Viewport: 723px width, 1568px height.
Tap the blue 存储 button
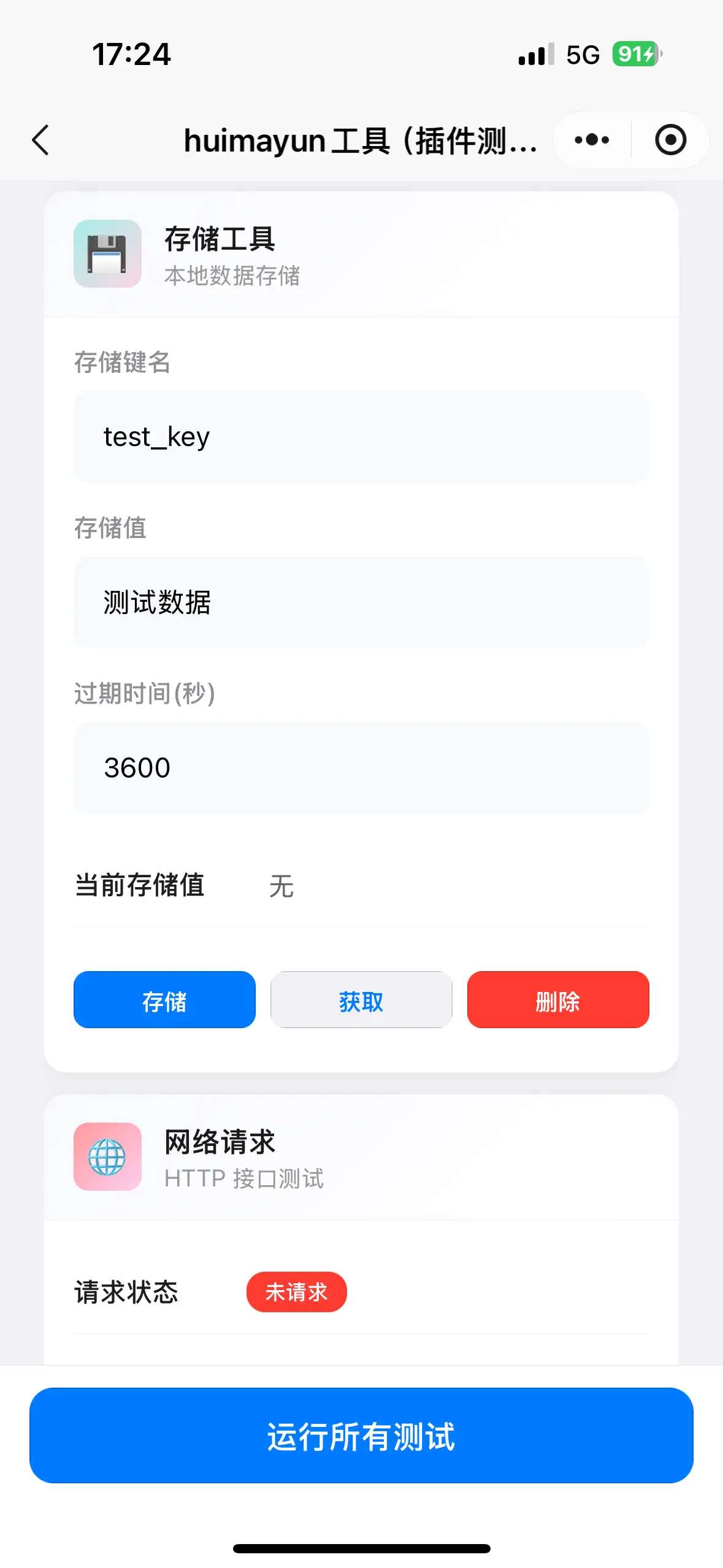pyautogui.click(x=164, y=999)
